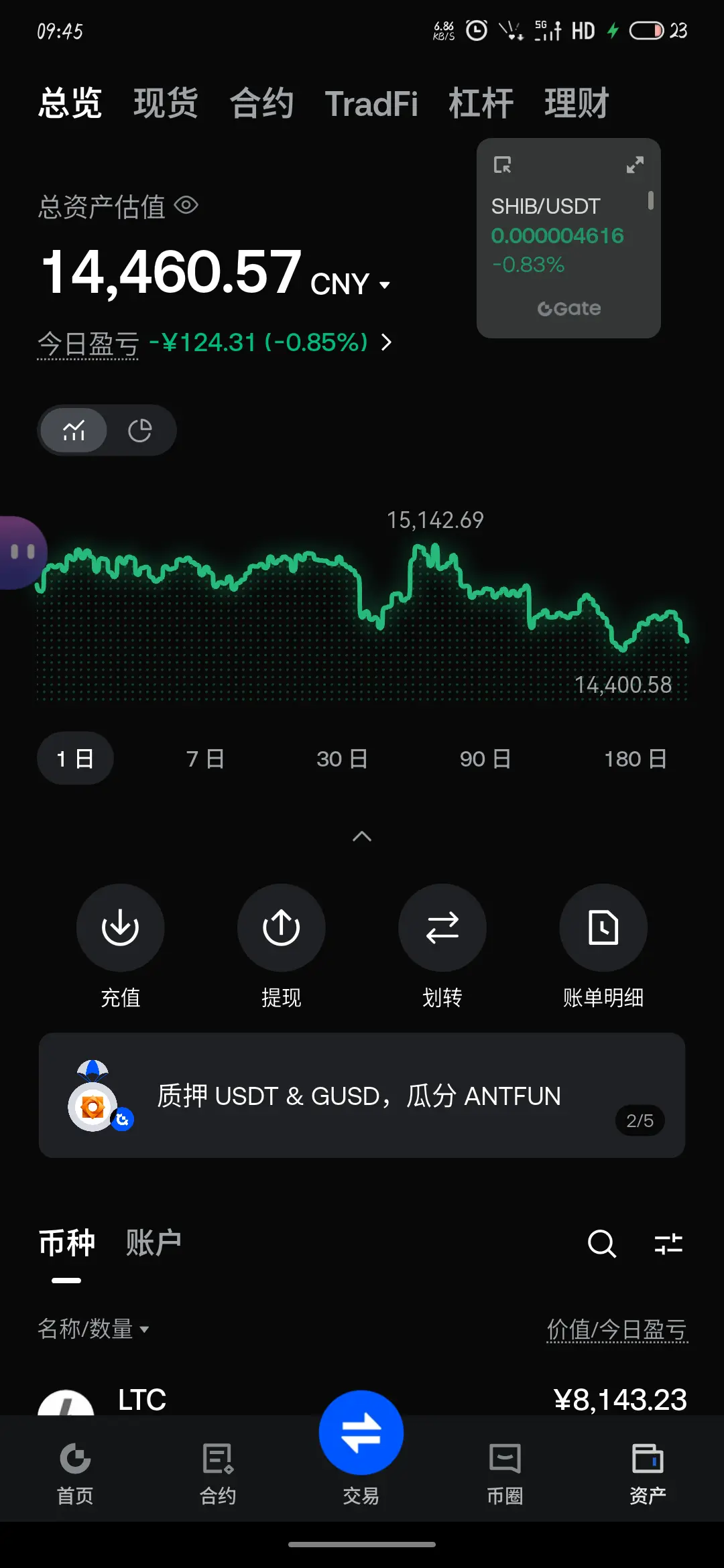Go to the 首页 bottom tab
This screenshot has width=724, height=1568.
click(x=75, y=1473)
